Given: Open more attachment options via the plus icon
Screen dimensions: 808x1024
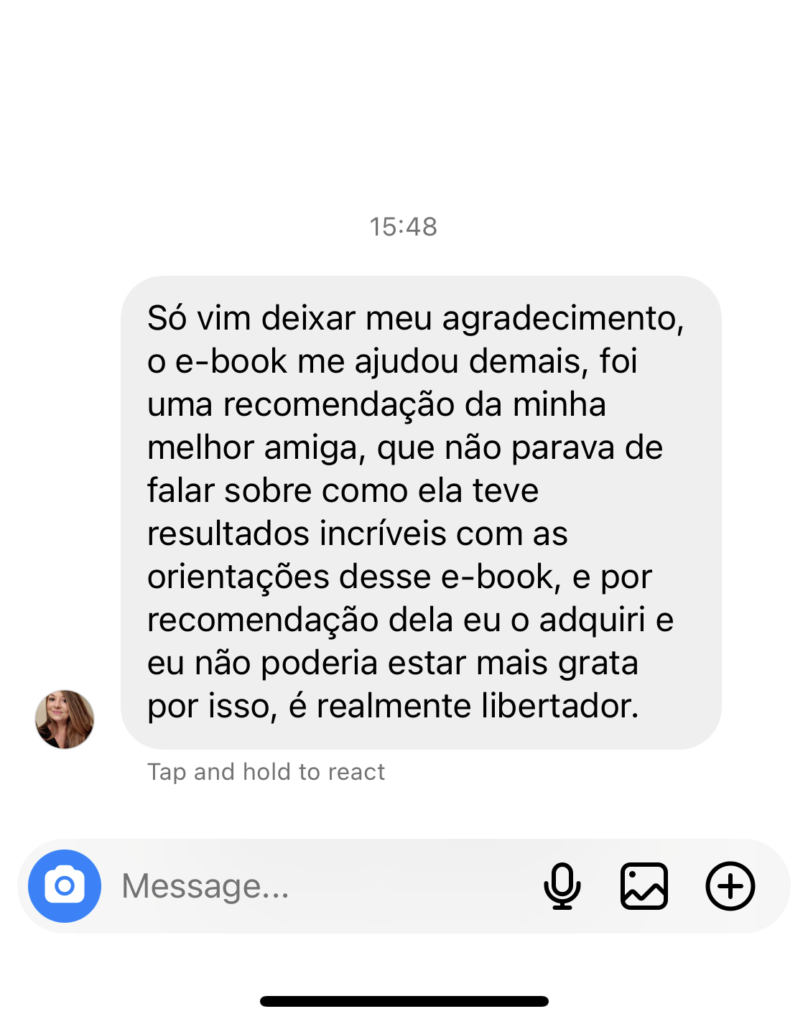Looking at the screenshot, I should (x=730, y=886).
